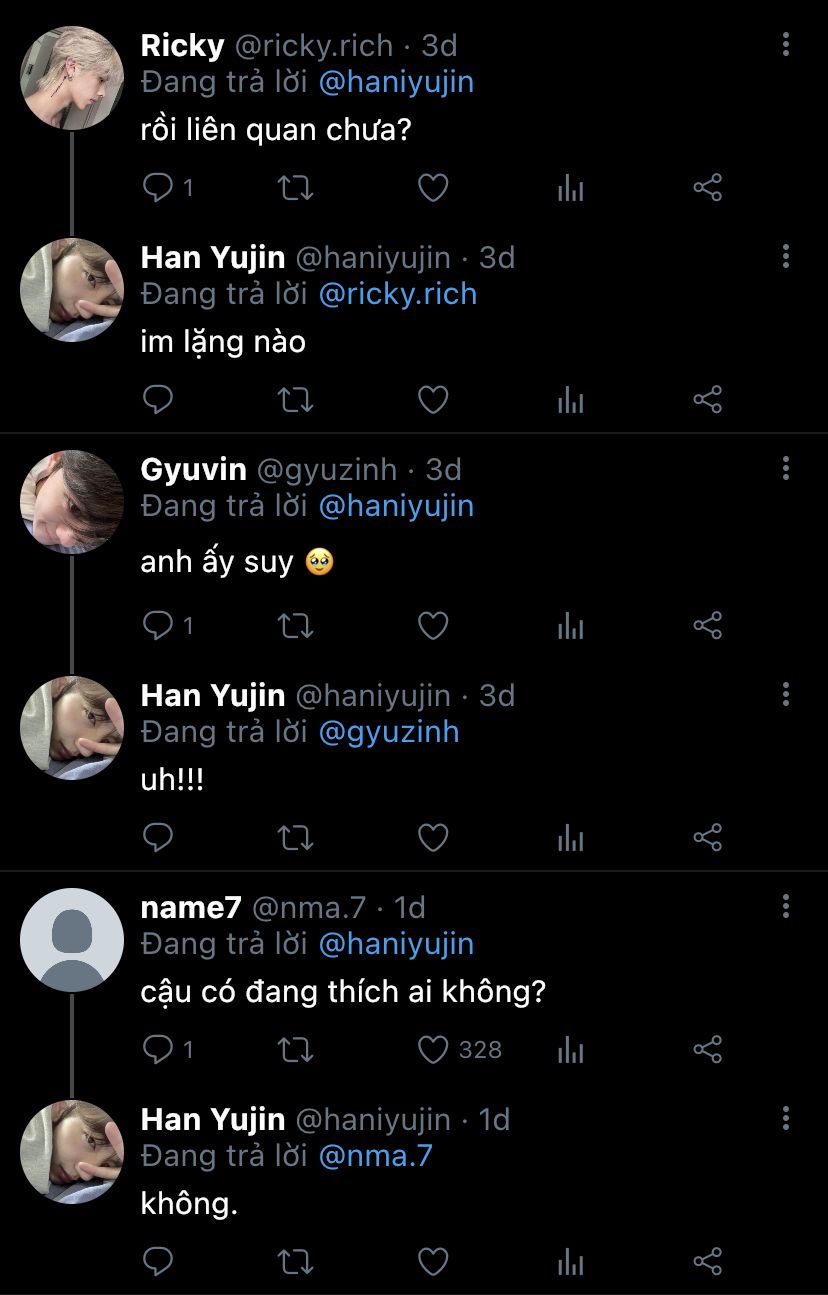The image size is (828, 1295).
Task: Reply to Ricky's comment
Action: [x=158, y=188]
